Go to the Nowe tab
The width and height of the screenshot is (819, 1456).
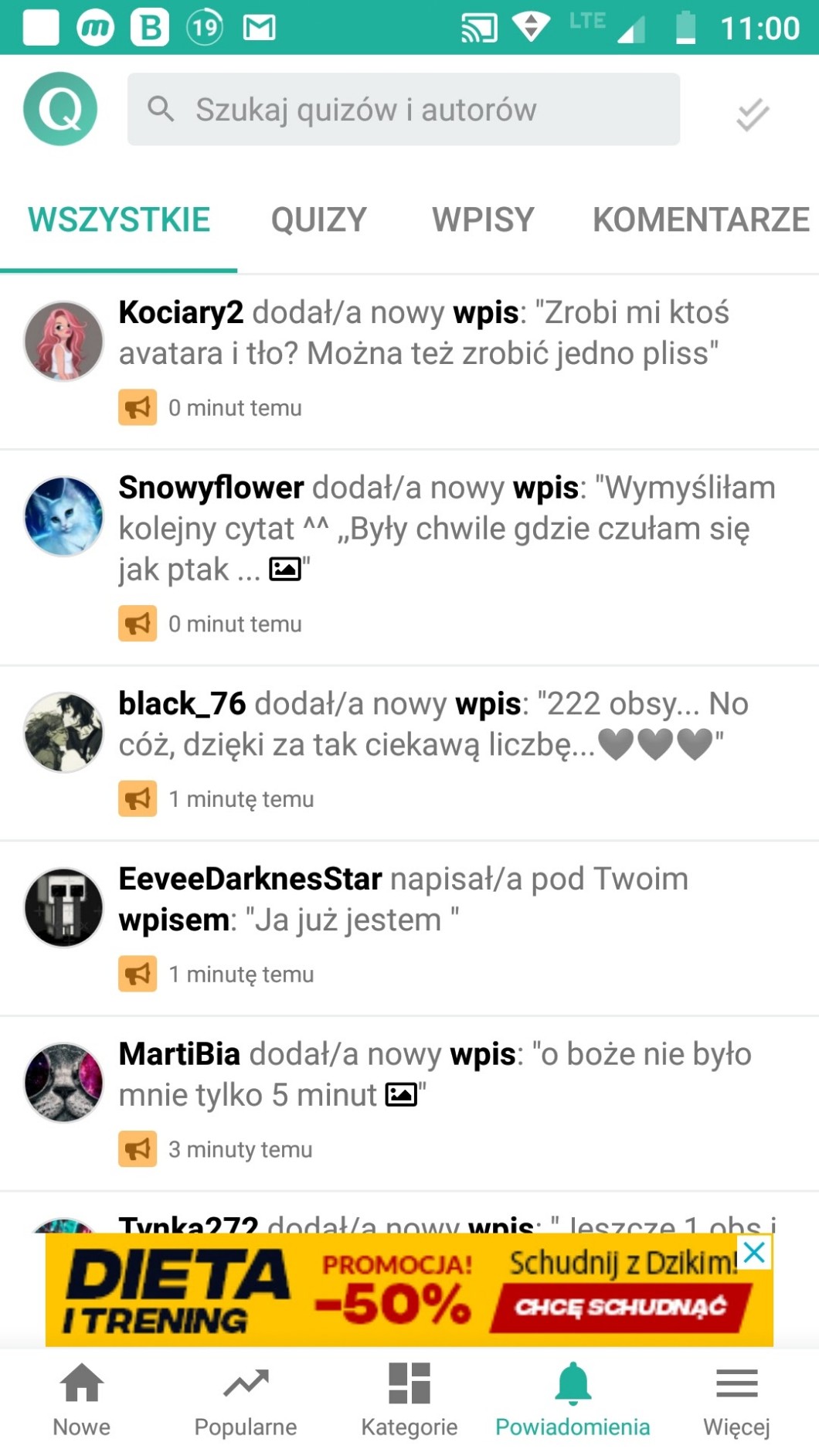pyautogui.click(x=82, y=1400)
